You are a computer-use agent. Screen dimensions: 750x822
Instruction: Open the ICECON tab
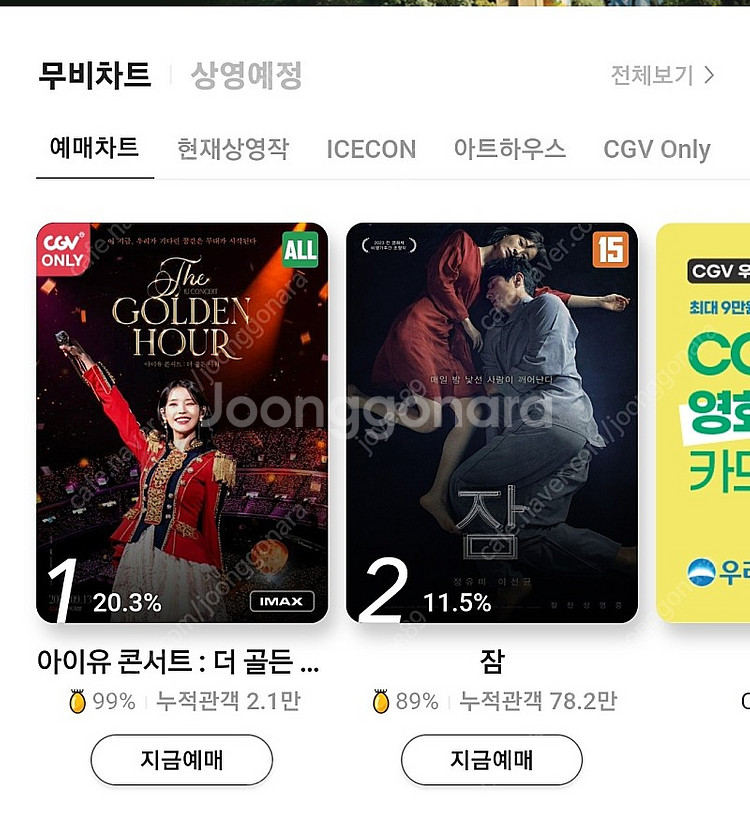371,148
